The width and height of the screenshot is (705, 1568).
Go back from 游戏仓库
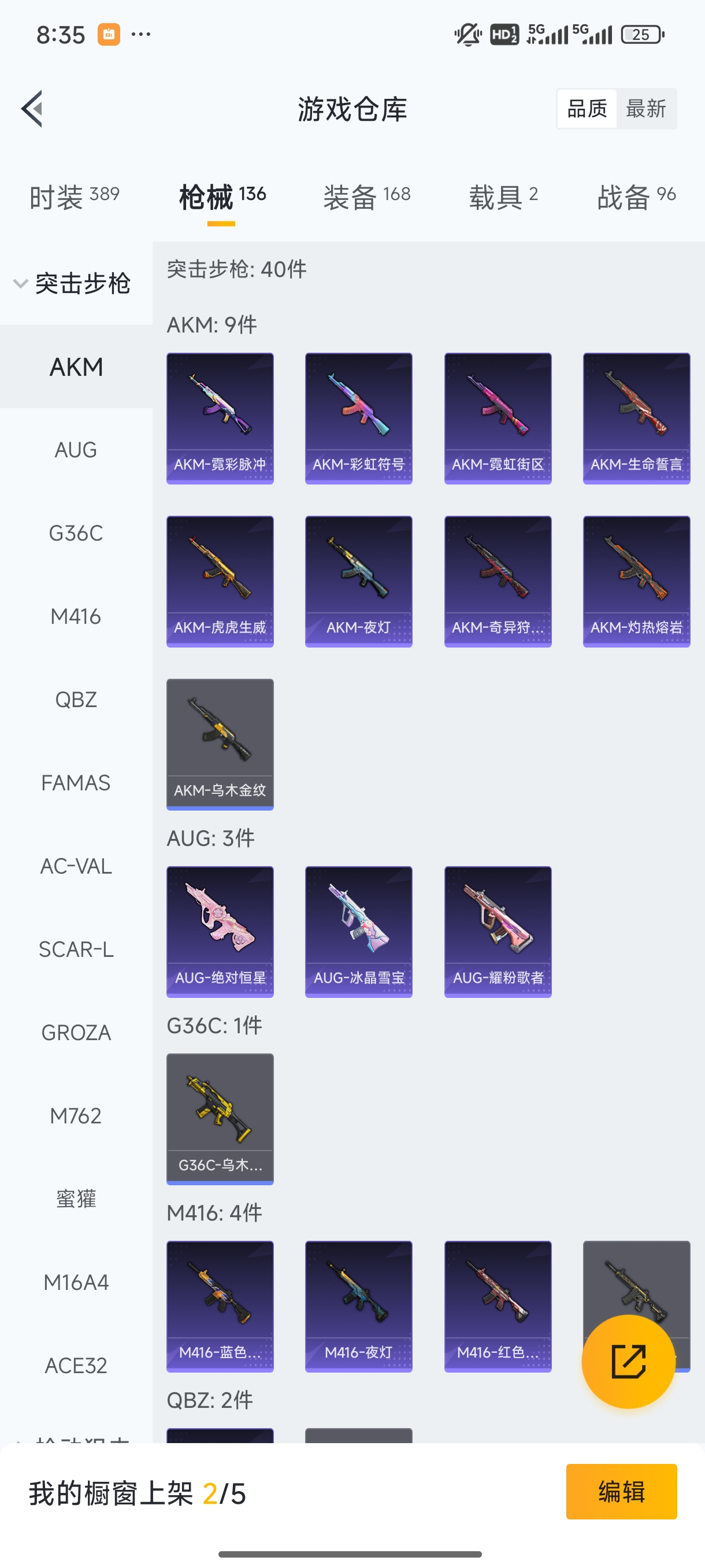(x=32, y=109)
